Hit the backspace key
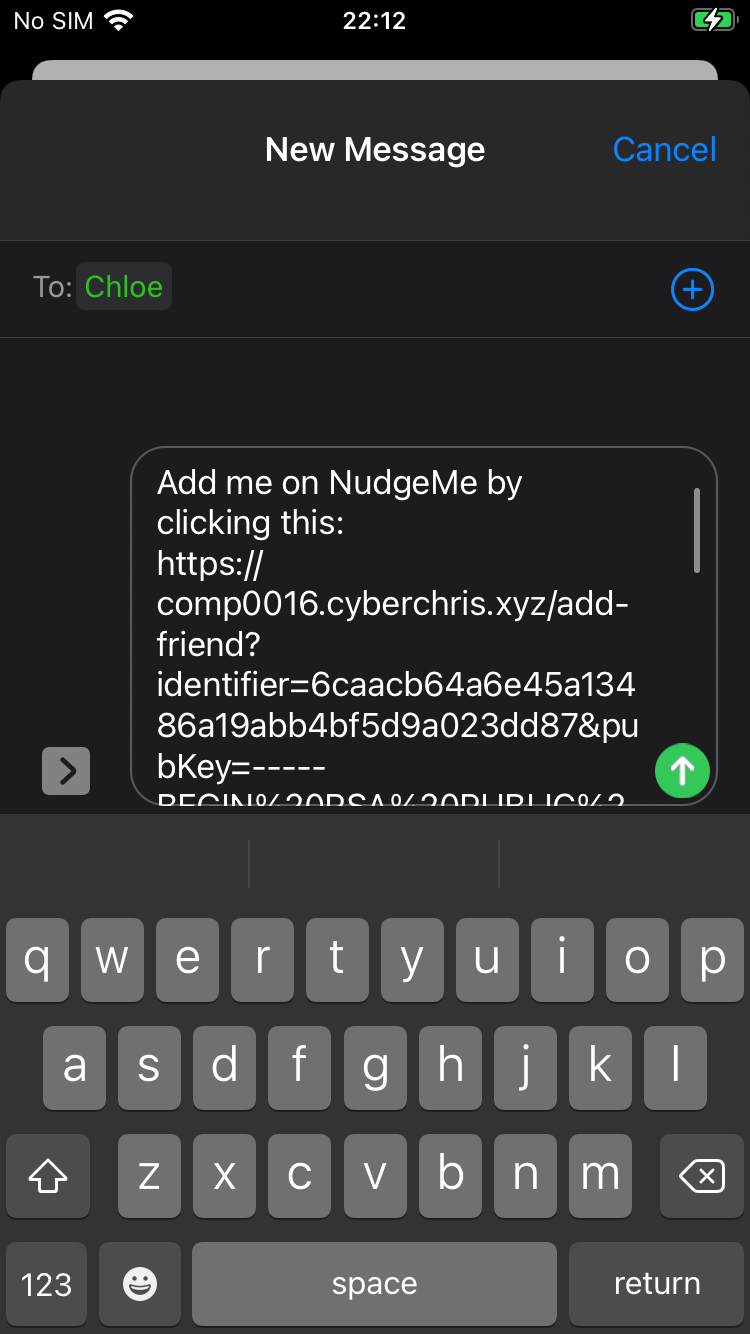This screenshot has height=1334, width=750. coord(701,1176)
